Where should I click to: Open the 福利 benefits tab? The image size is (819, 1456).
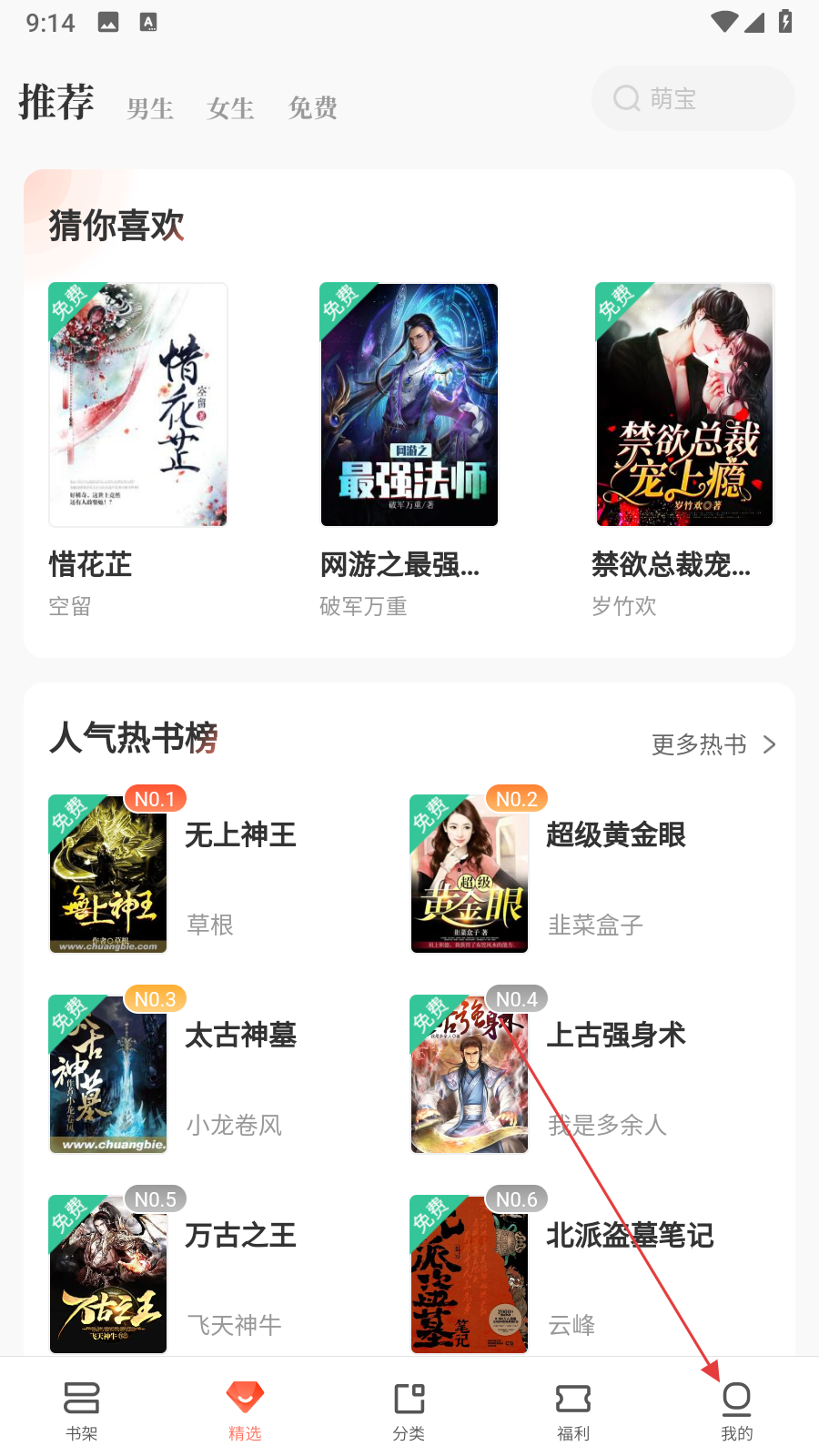(x=573, y=1410)
